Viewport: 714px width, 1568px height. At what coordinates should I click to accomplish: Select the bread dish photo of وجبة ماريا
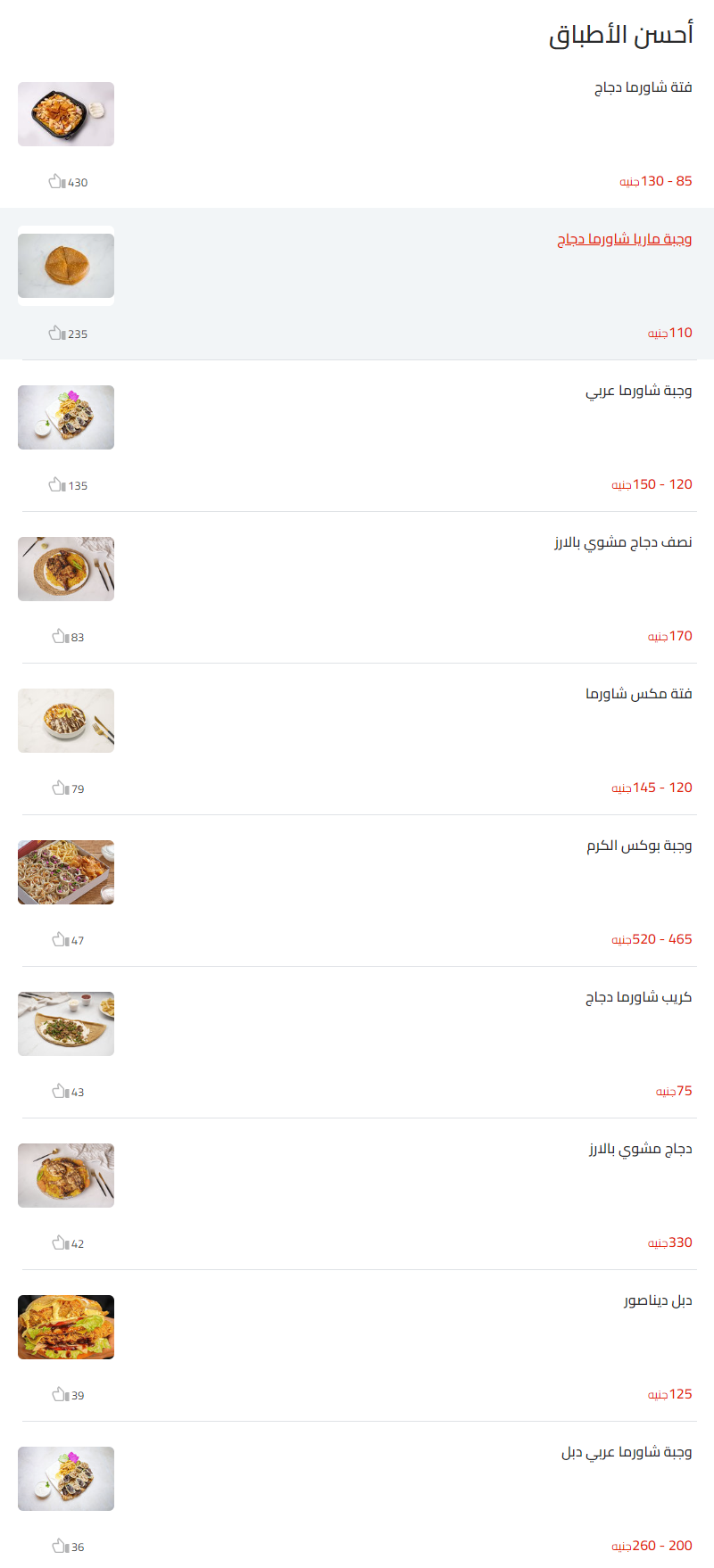tap(66, 266)
